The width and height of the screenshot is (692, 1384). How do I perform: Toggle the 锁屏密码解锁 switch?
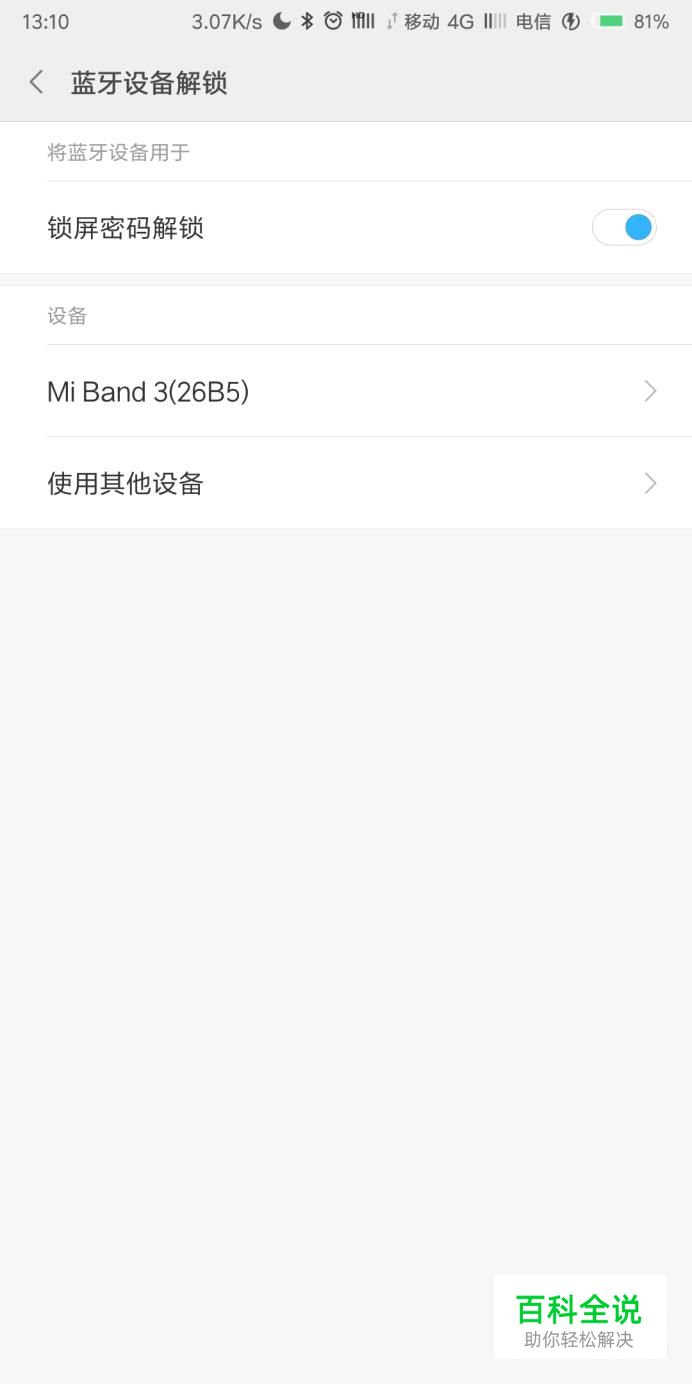coord(624,228)
